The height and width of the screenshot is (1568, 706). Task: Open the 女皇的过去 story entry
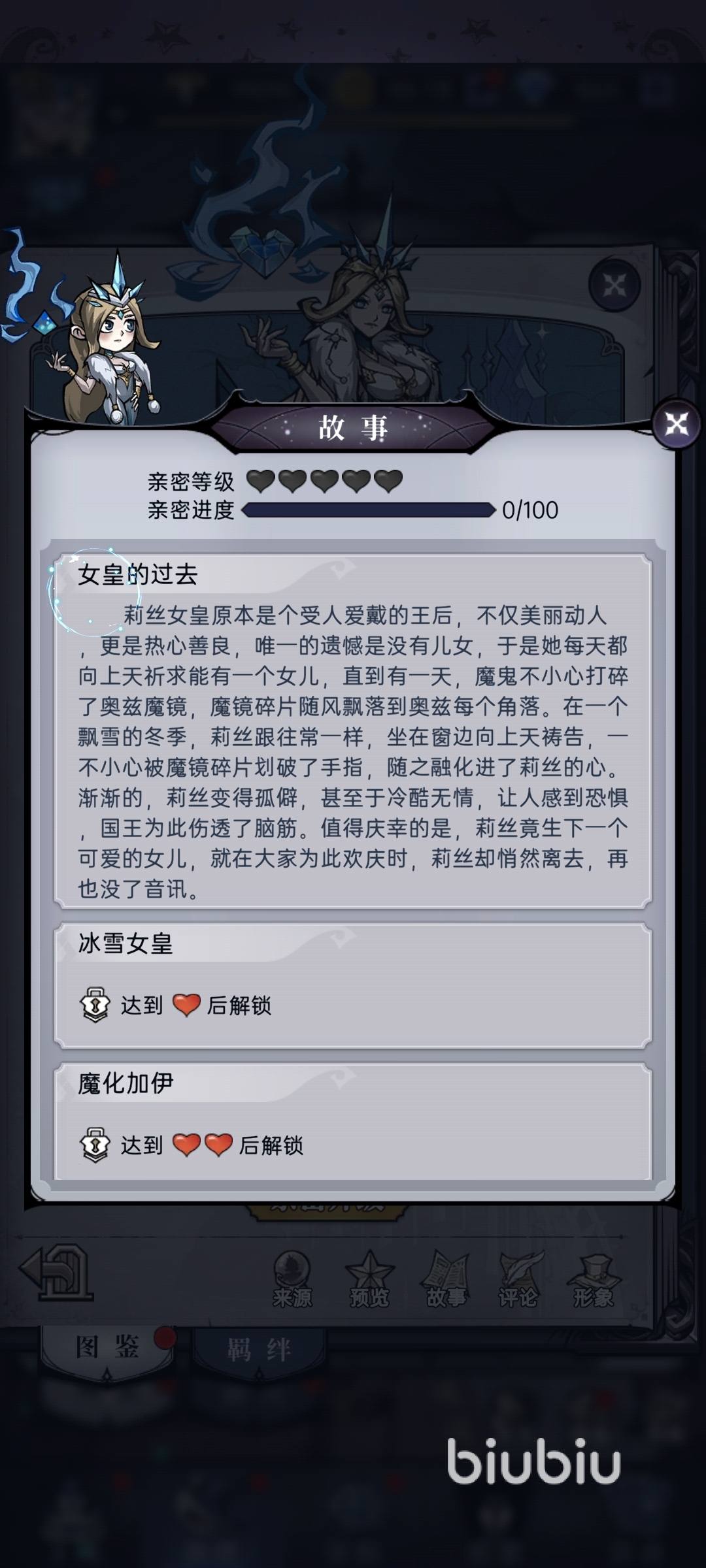tap(353, 730)
